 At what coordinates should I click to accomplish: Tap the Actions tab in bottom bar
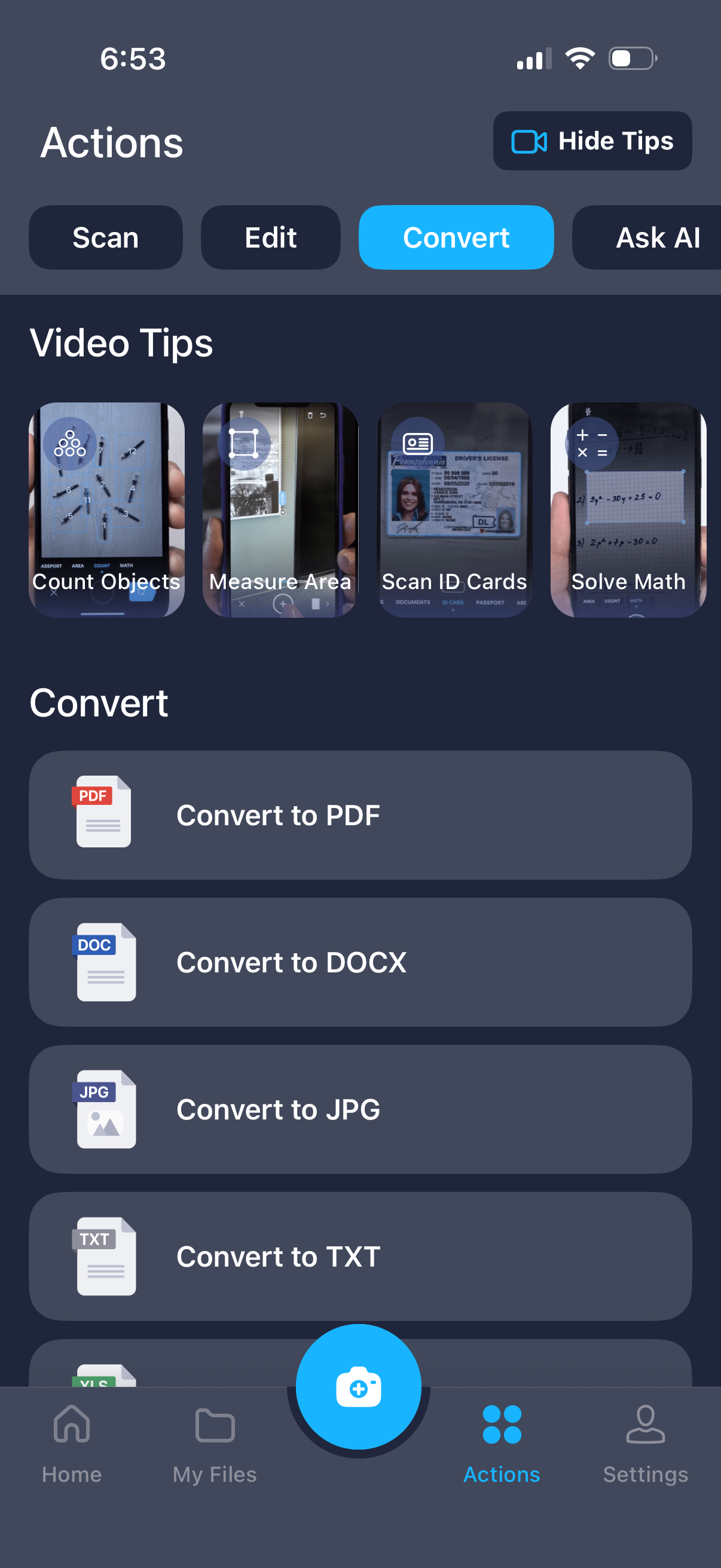[502, 1444]
